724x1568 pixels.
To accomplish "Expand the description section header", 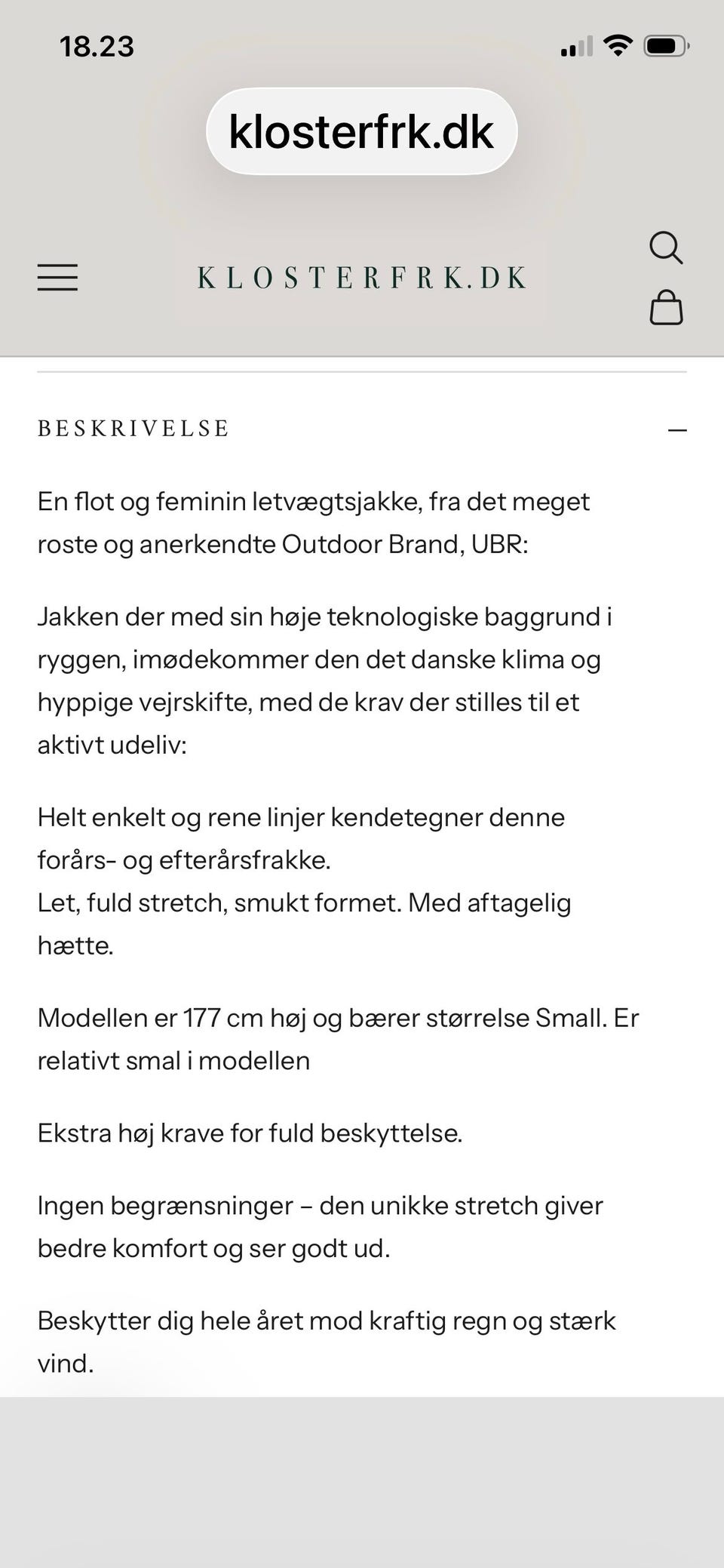I will click(x=133, y=429).
